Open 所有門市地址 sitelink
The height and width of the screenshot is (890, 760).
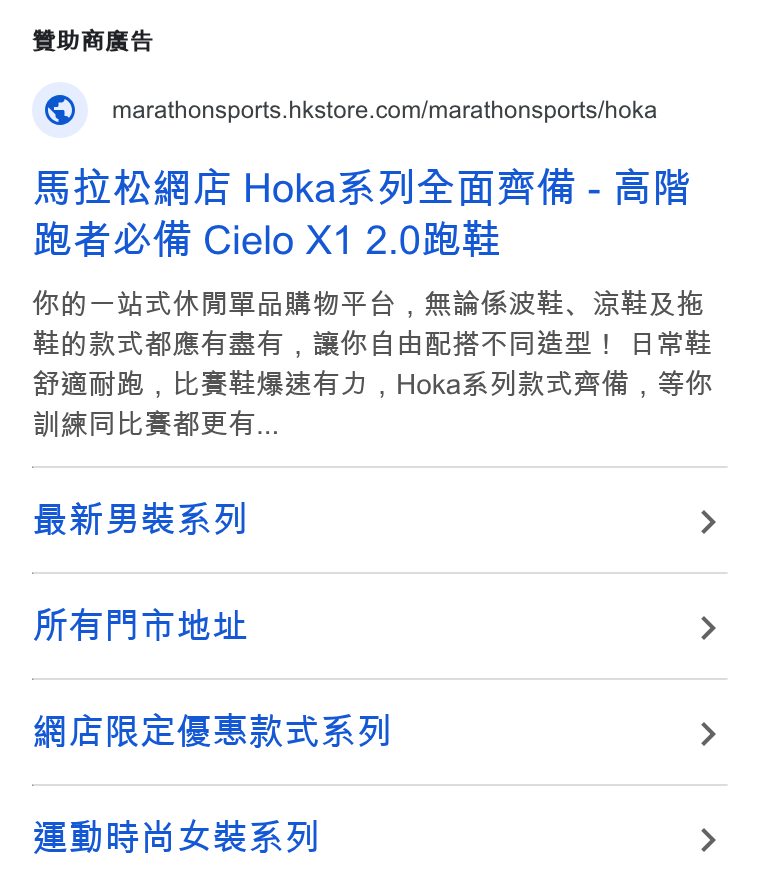(x=380, y=626)
